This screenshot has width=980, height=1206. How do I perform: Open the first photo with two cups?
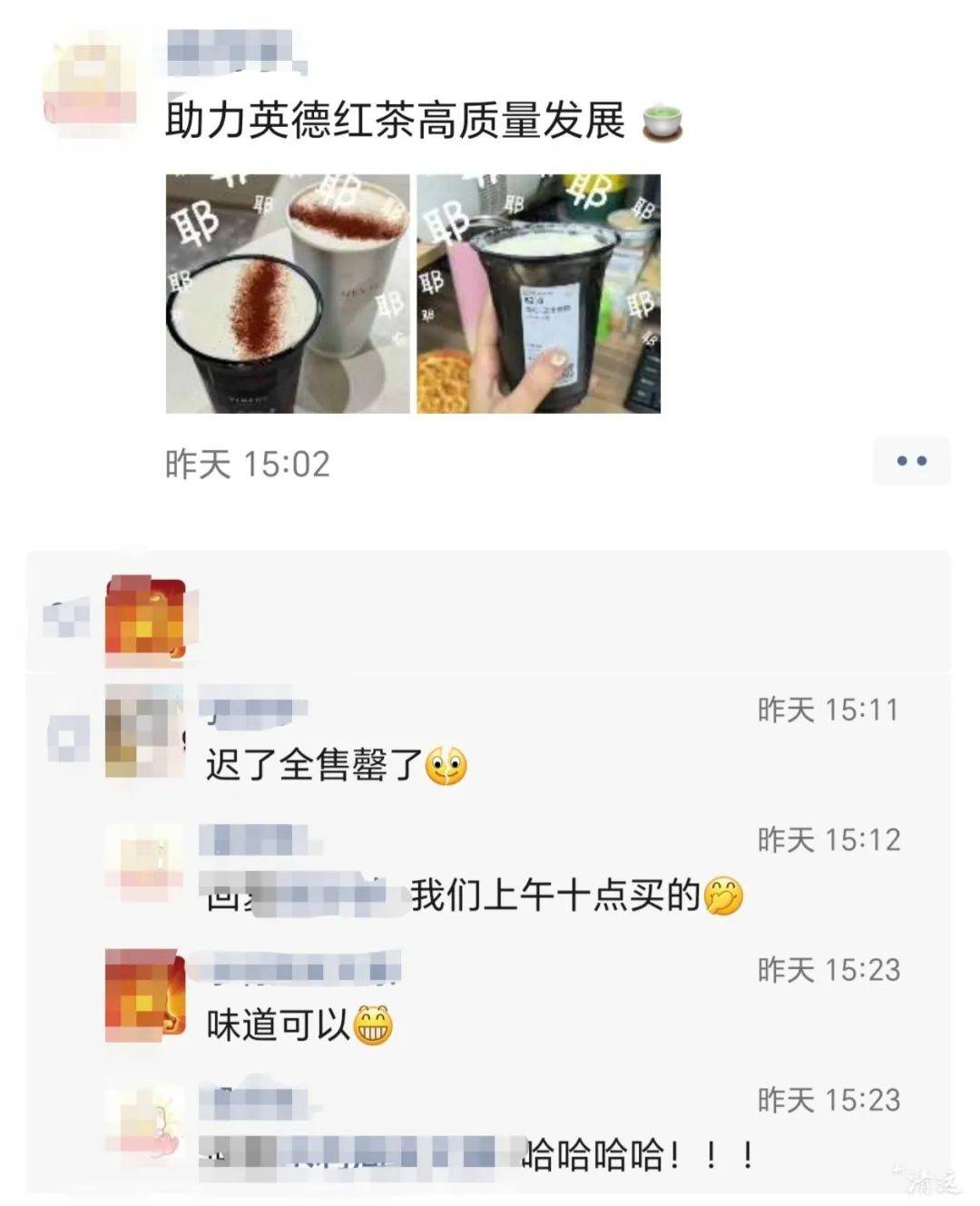point(287,293)
